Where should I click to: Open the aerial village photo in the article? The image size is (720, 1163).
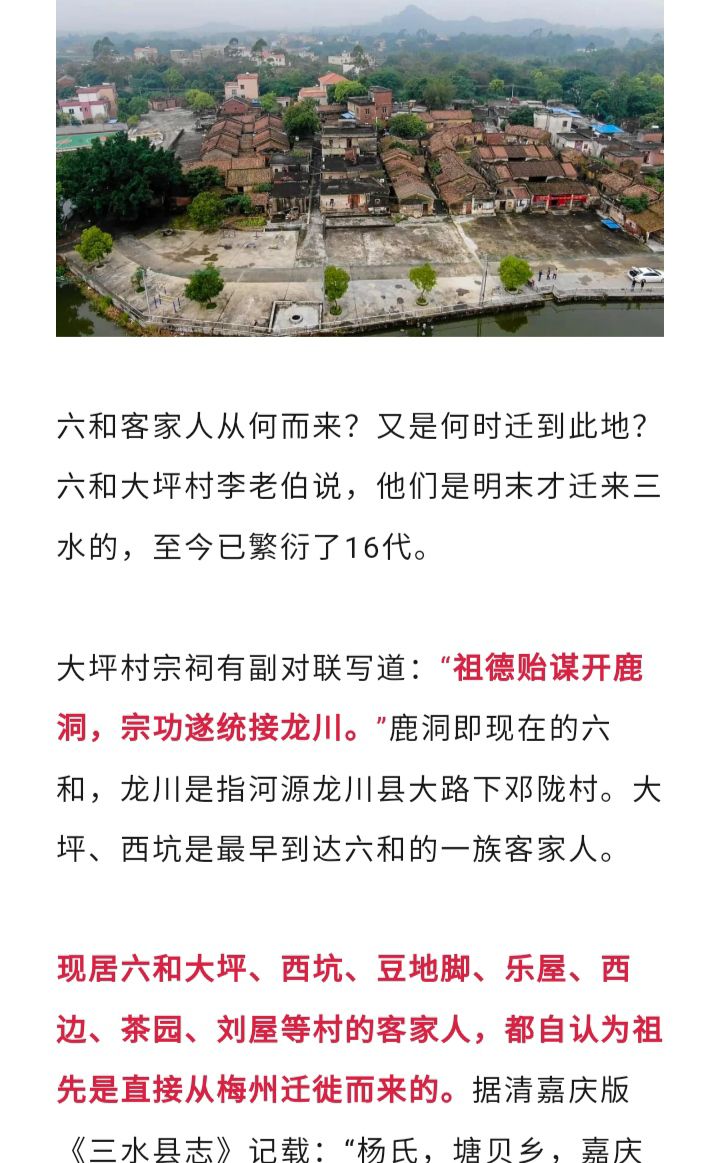[x=360, y=168]
